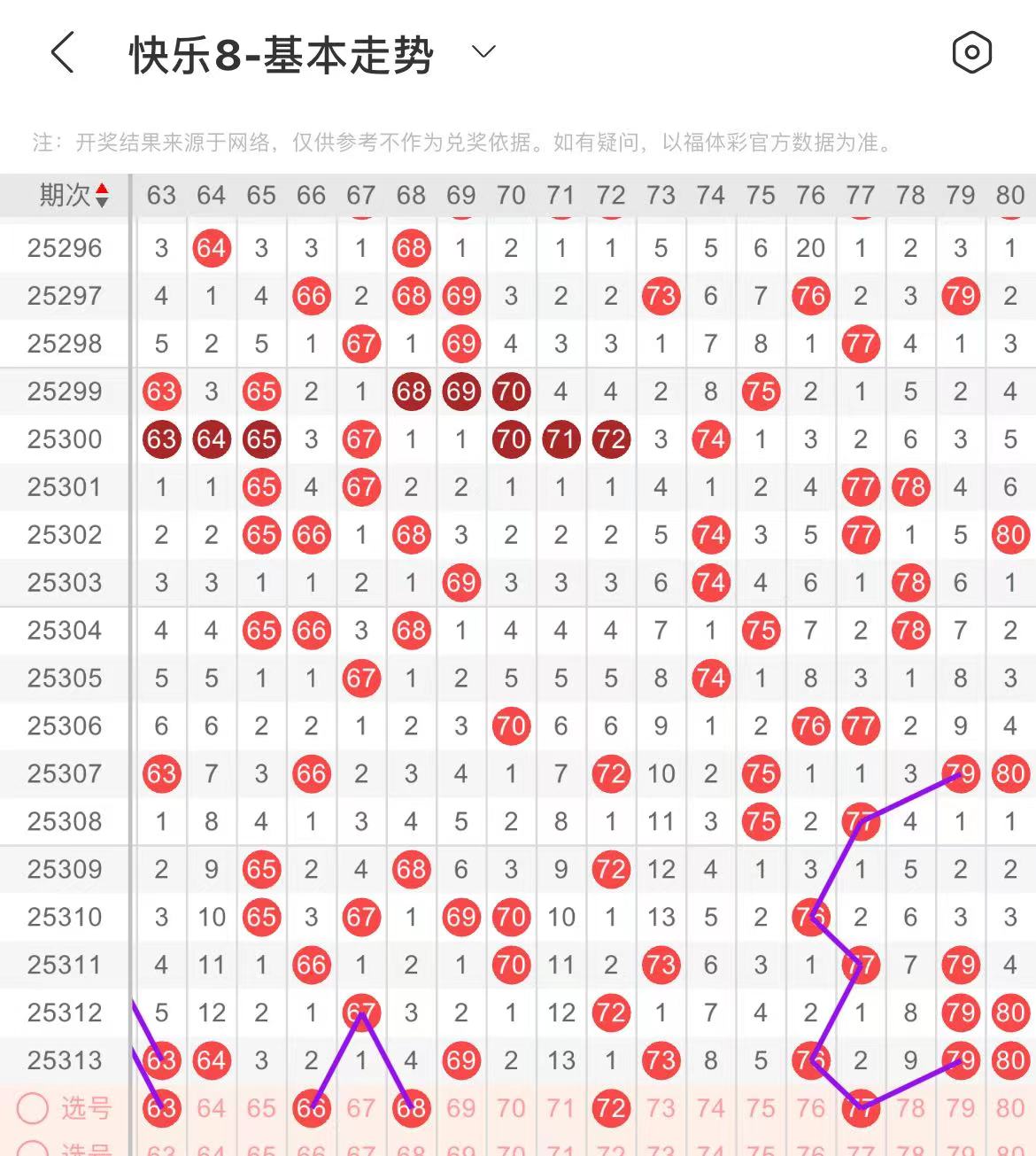Expand the 快乐8-基本走势 dropdown
1036x1156 pixels.
click(x=483, y=52)
